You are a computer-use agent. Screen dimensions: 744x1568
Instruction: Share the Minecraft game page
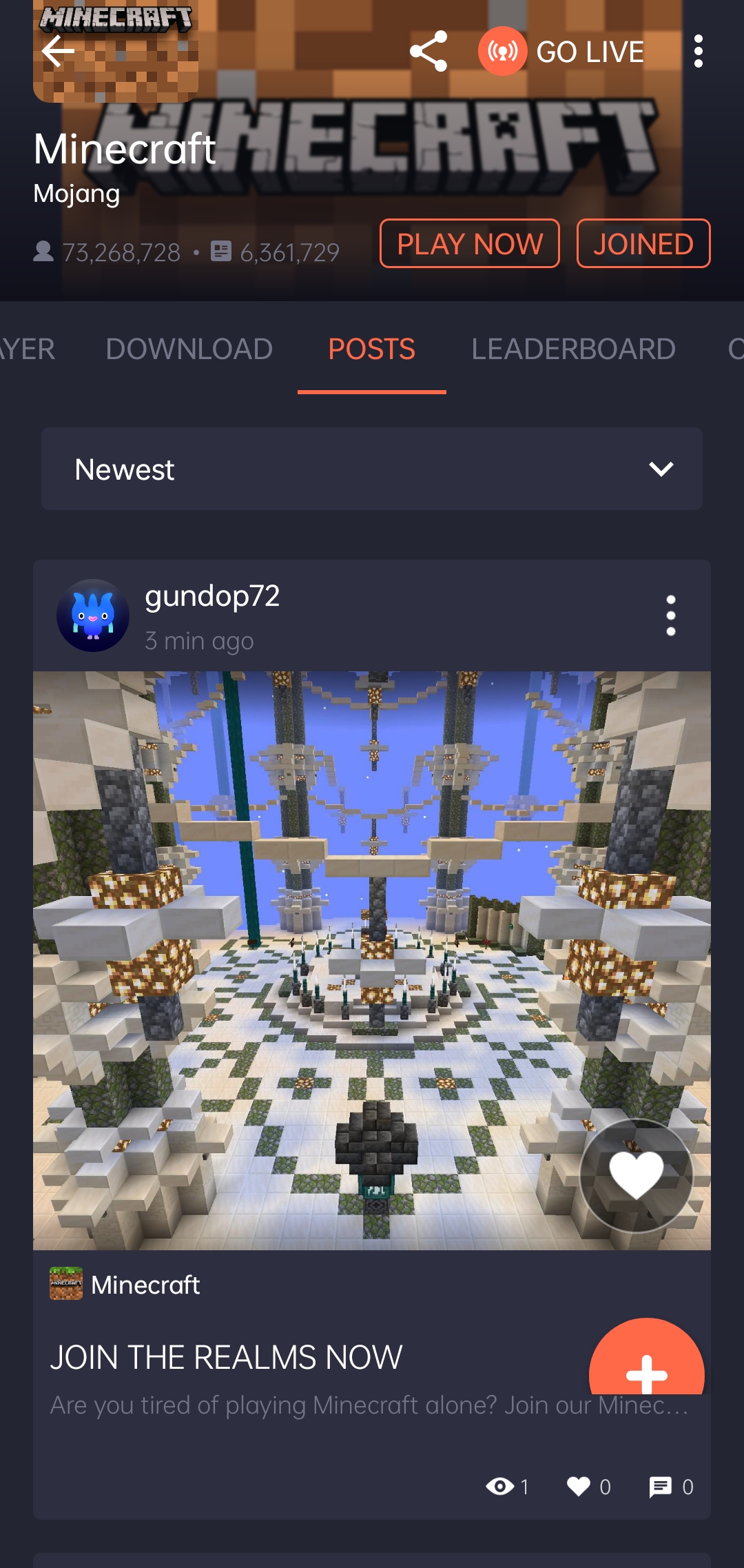[x=428, y=51]
